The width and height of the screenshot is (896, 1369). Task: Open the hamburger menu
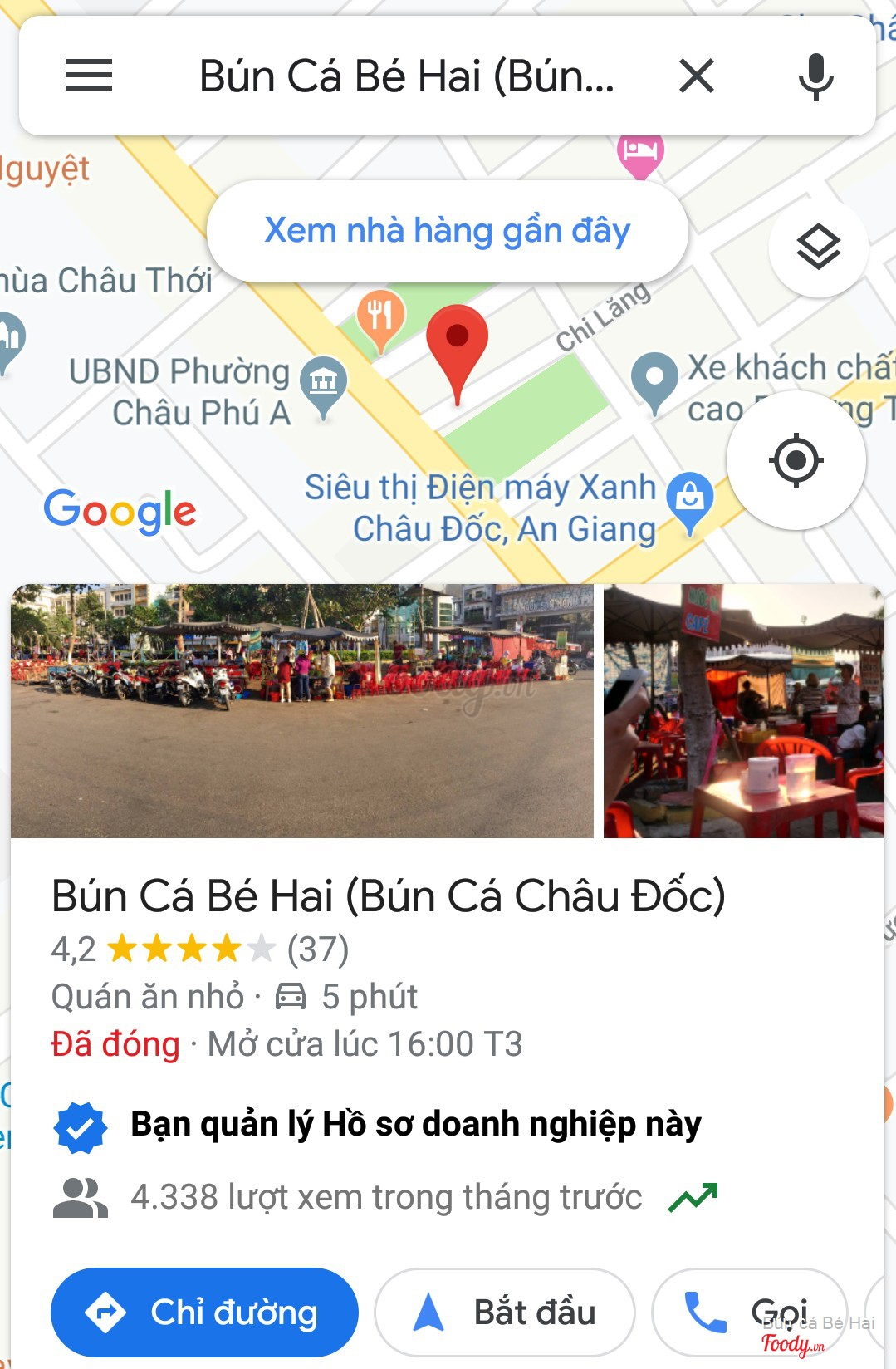coord(89,76)
